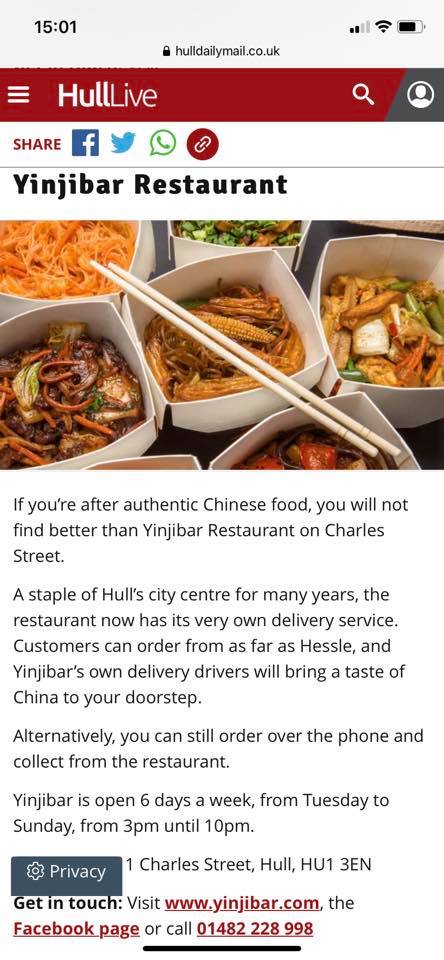Tap the hulldailymail.co.uk address bar
This screenshot has width=444, height=960.
(x=222, y=51)
